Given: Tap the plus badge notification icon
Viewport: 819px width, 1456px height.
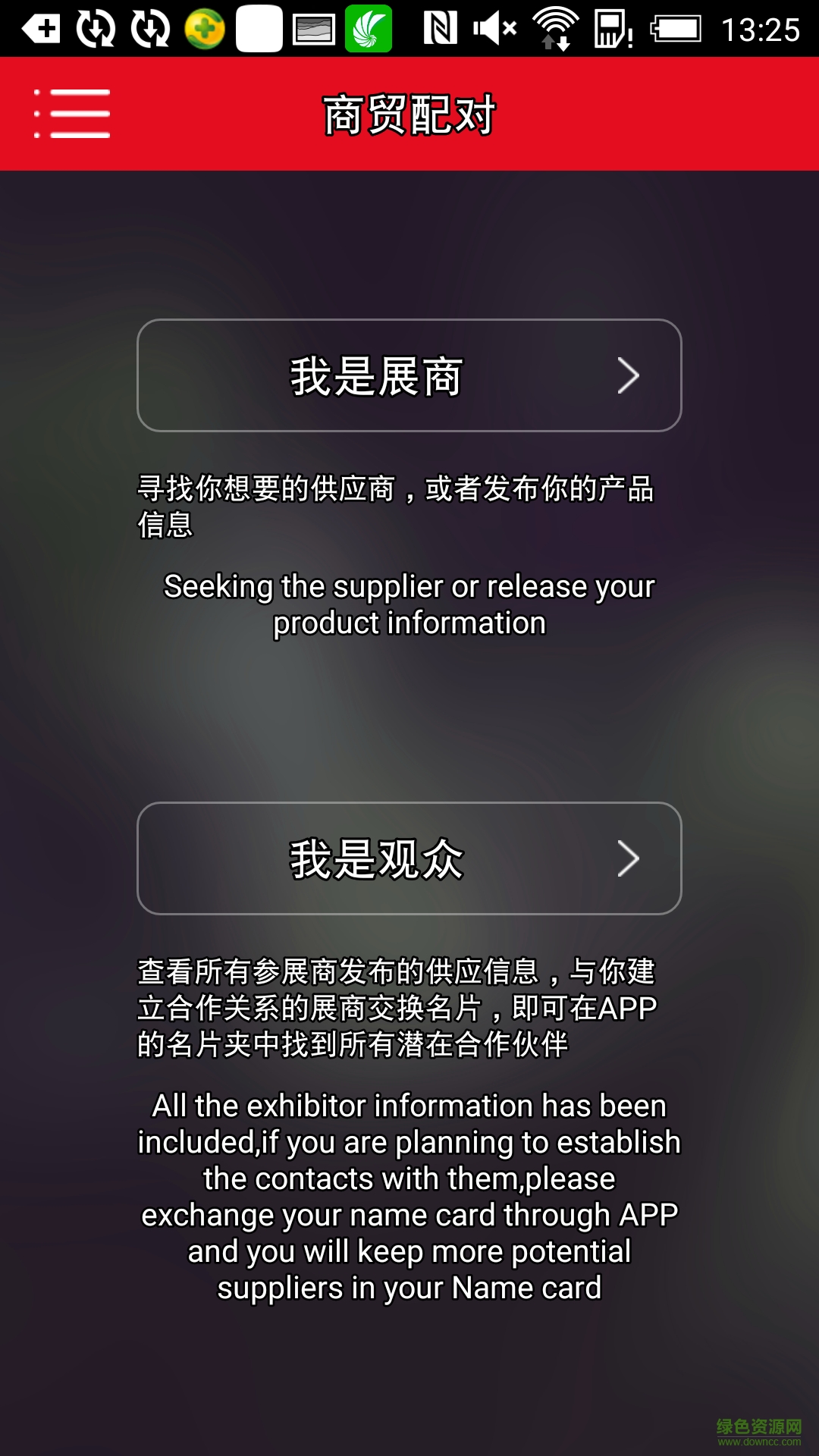Looking at the screenshot, I should click(42, 29).
